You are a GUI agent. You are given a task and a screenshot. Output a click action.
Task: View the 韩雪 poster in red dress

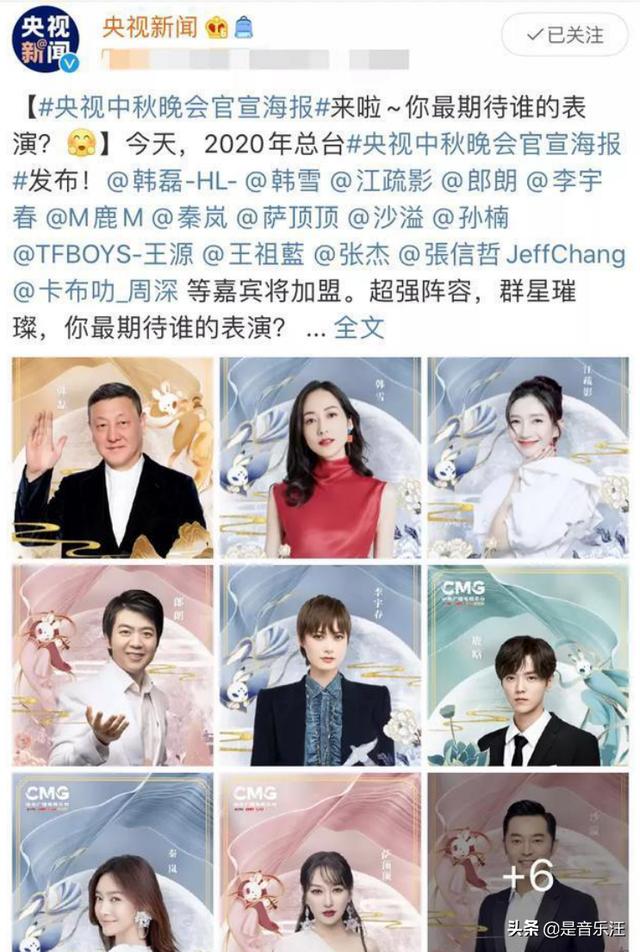point(320,457)
